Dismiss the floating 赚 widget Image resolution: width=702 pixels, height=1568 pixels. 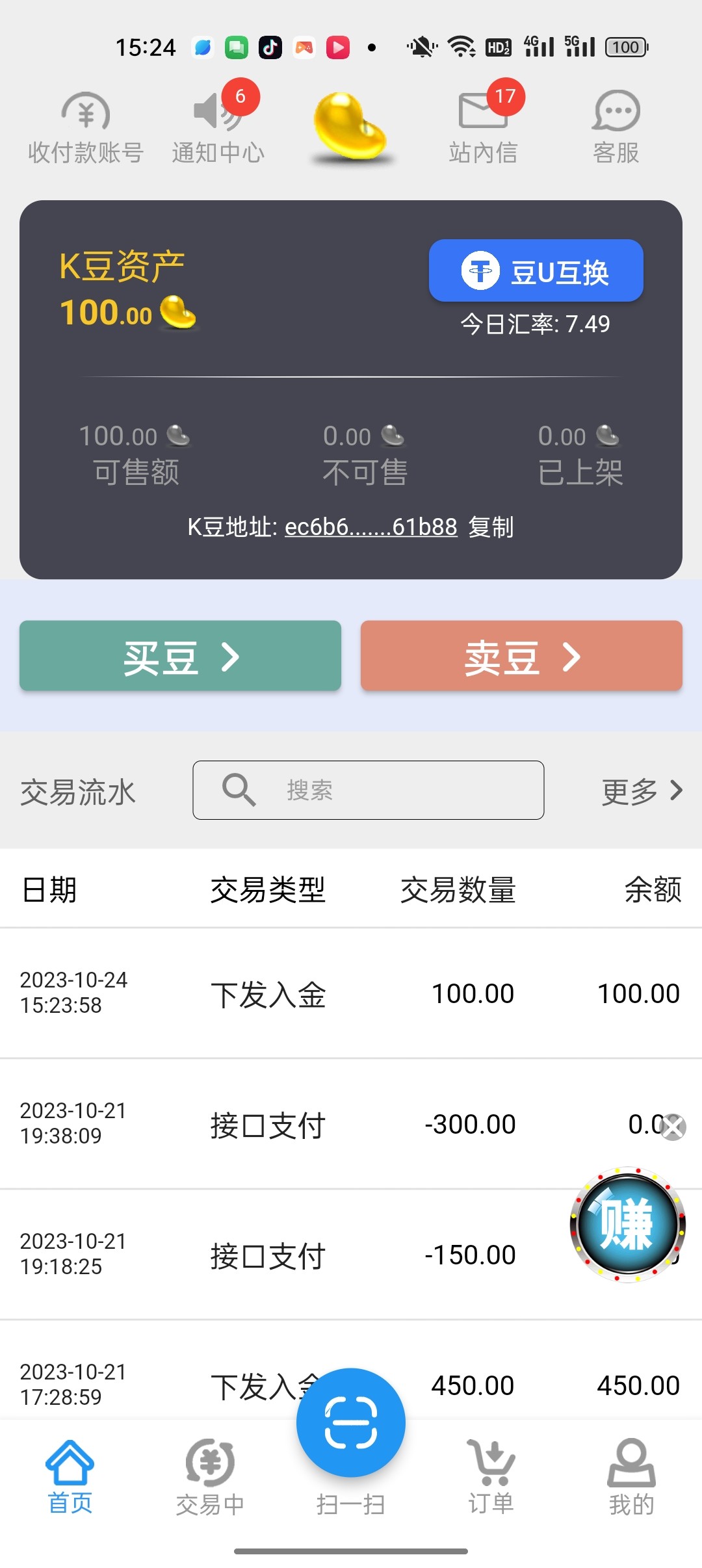coord(673,1127)
